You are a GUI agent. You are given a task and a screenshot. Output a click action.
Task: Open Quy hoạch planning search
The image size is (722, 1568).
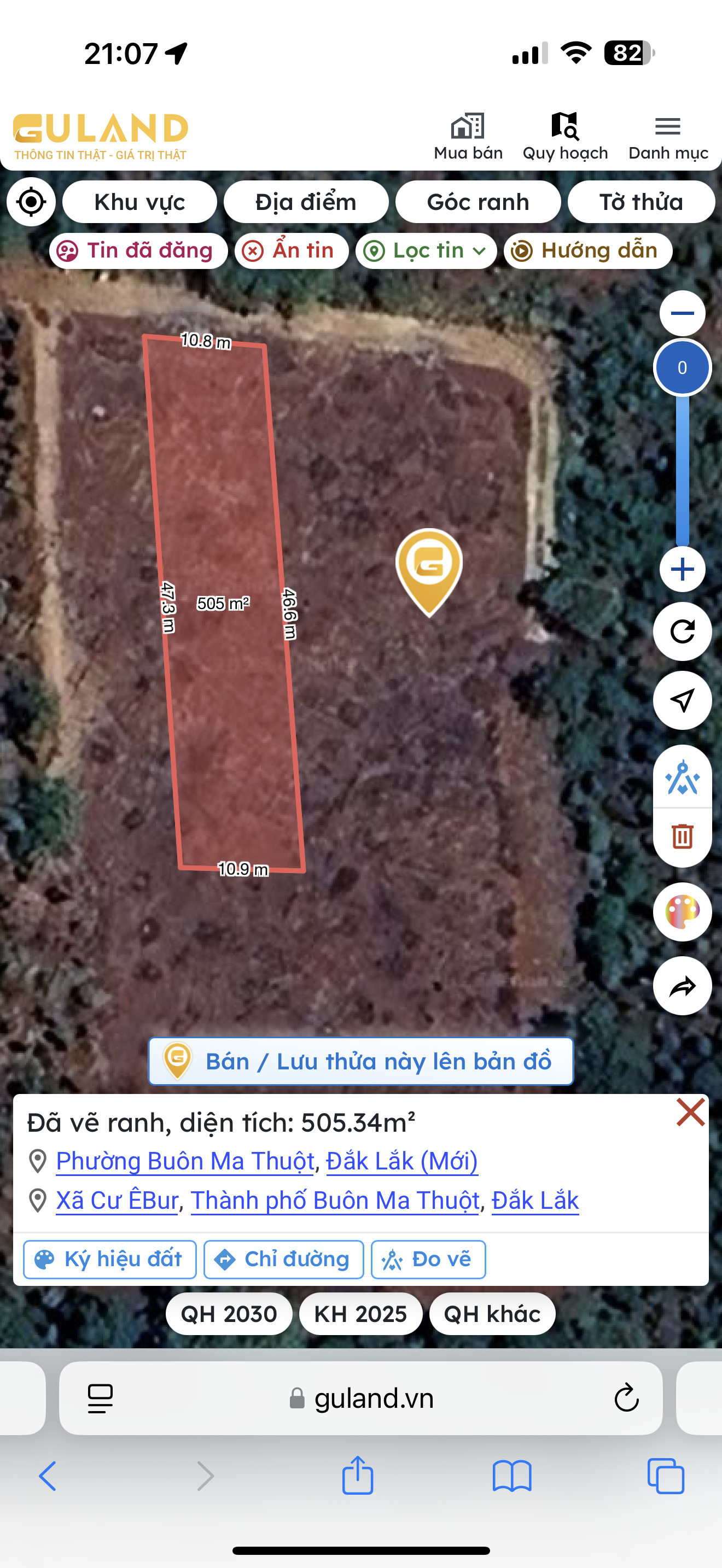[565, 136]
